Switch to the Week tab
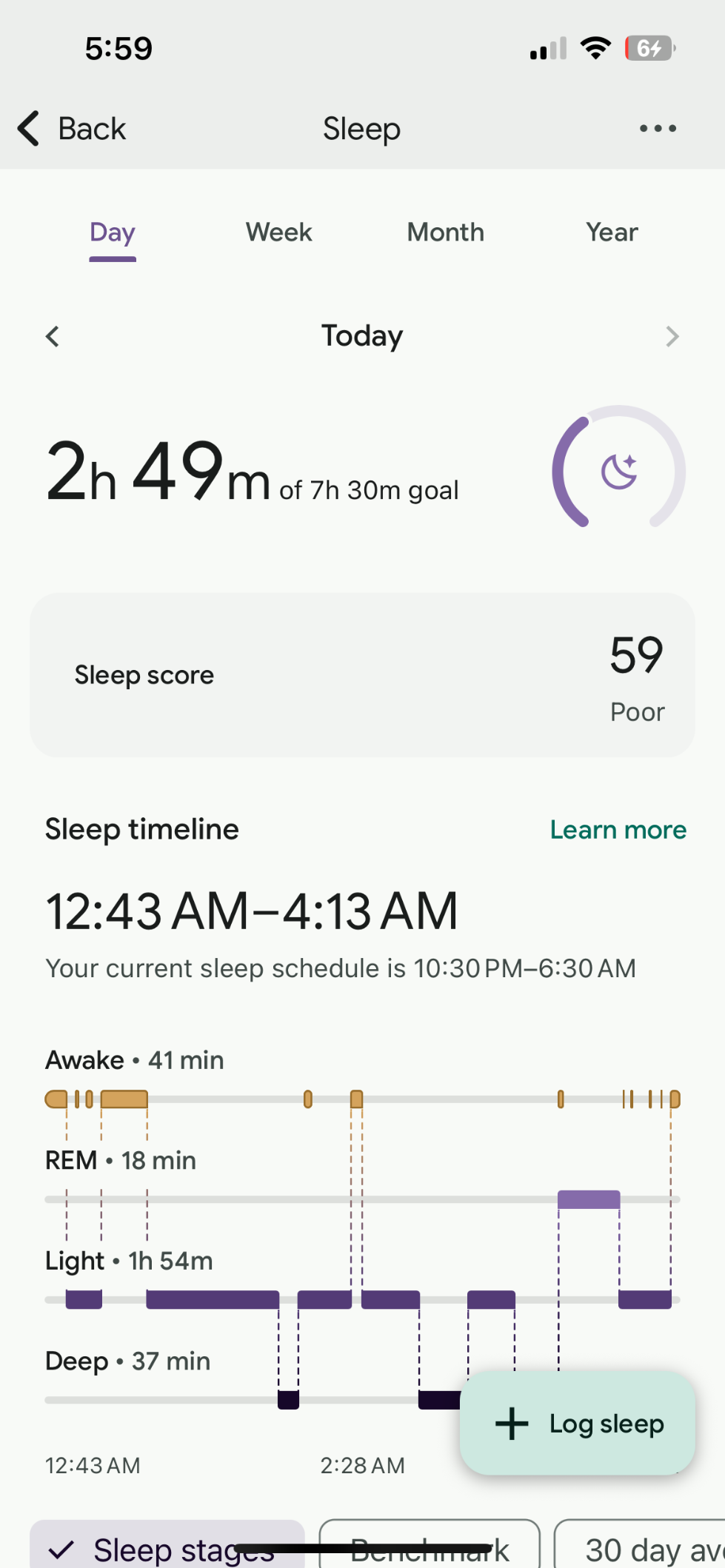 [278, 233]
